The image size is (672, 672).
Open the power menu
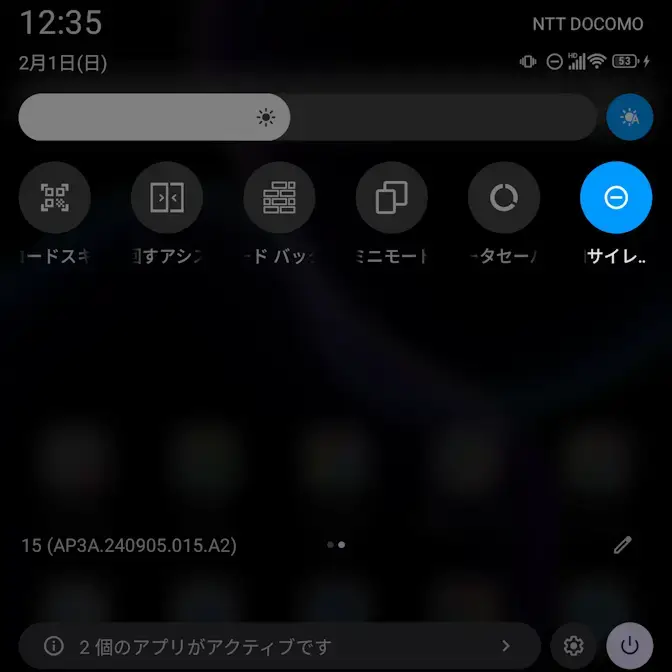coord(629,646)
